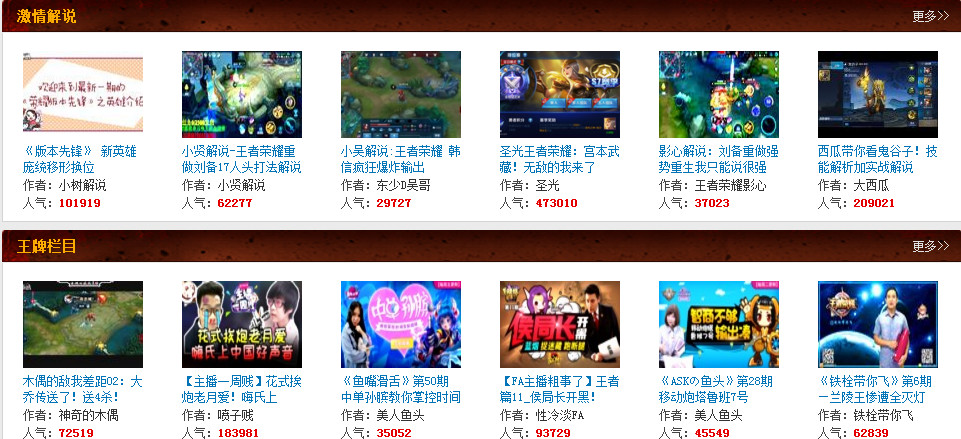Viewport: 961px width, 439px height.
Task: Open the 《版本先锋》新英雄 video thumbnail
Action: [x=83, y=94]
